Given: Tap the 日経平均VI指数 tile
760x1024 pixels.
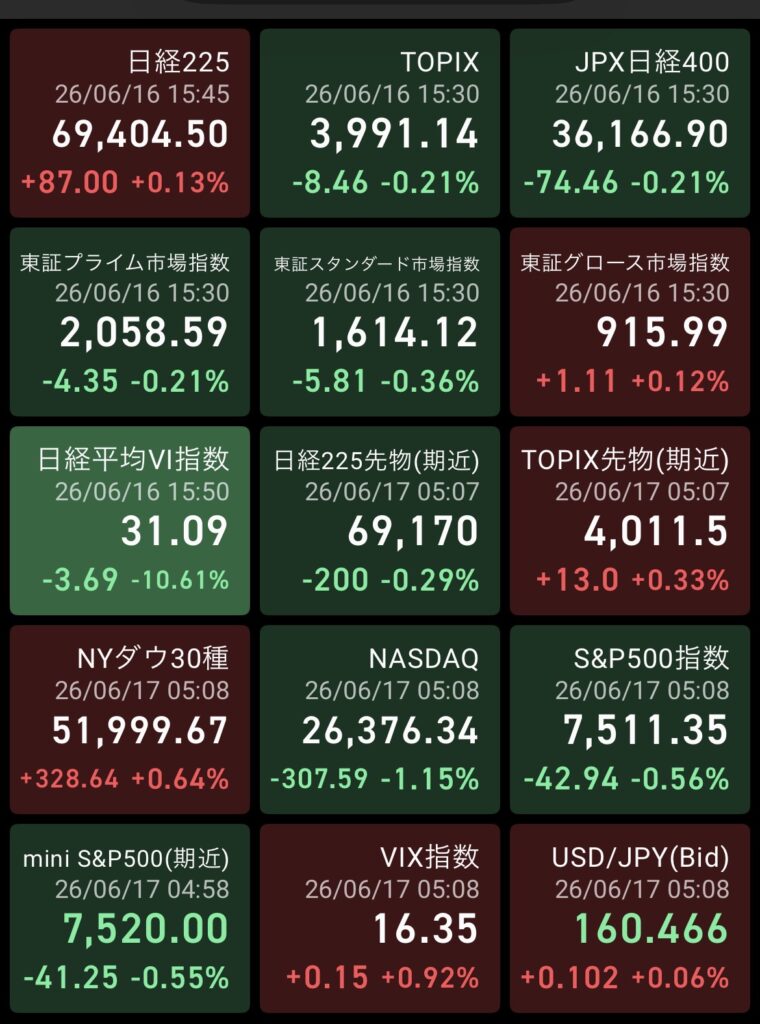Looking at the screenshot, I should point(130,520).
